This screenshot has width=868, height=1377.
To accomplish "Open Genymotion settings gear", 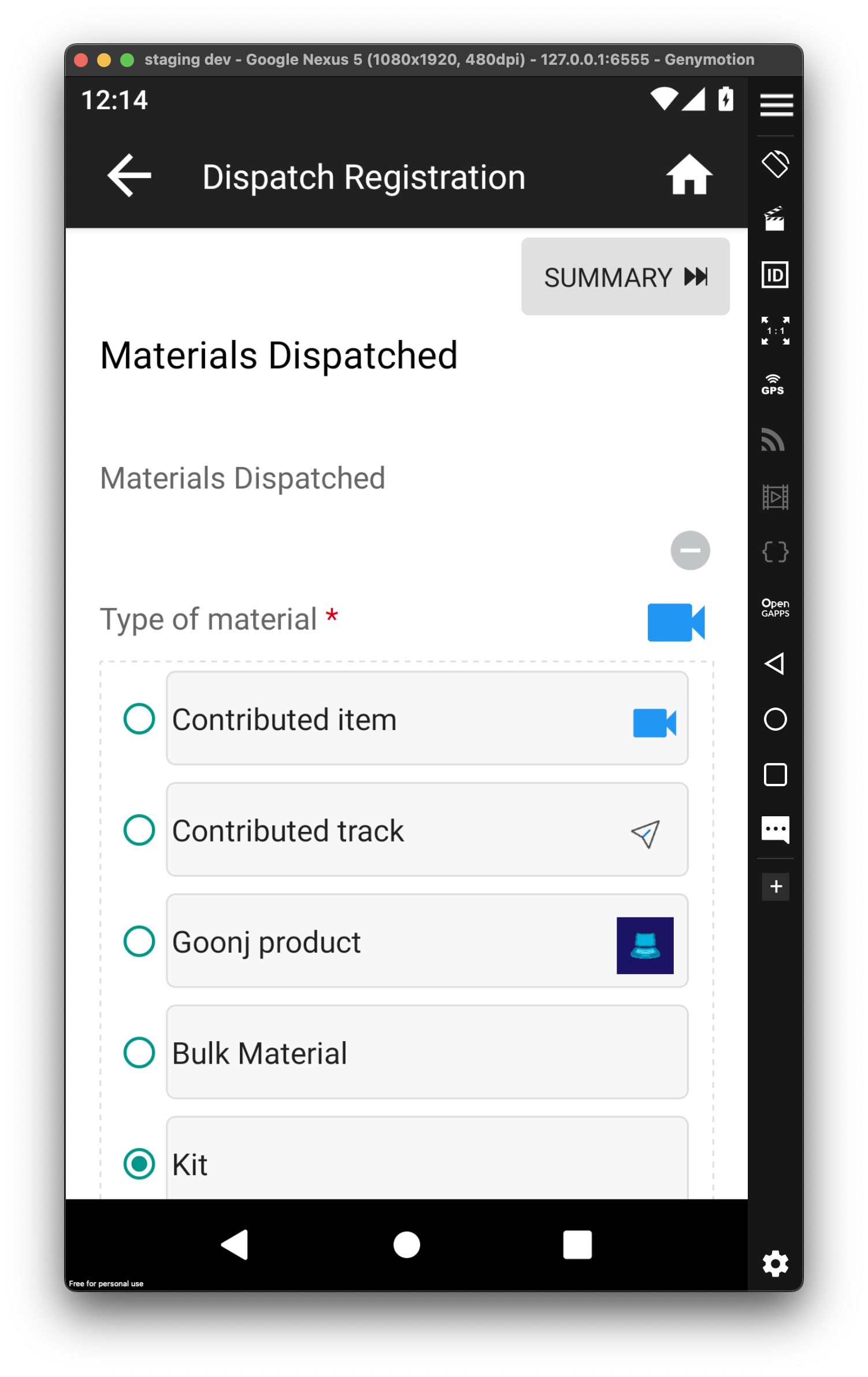I will [x=774, y=1264].
